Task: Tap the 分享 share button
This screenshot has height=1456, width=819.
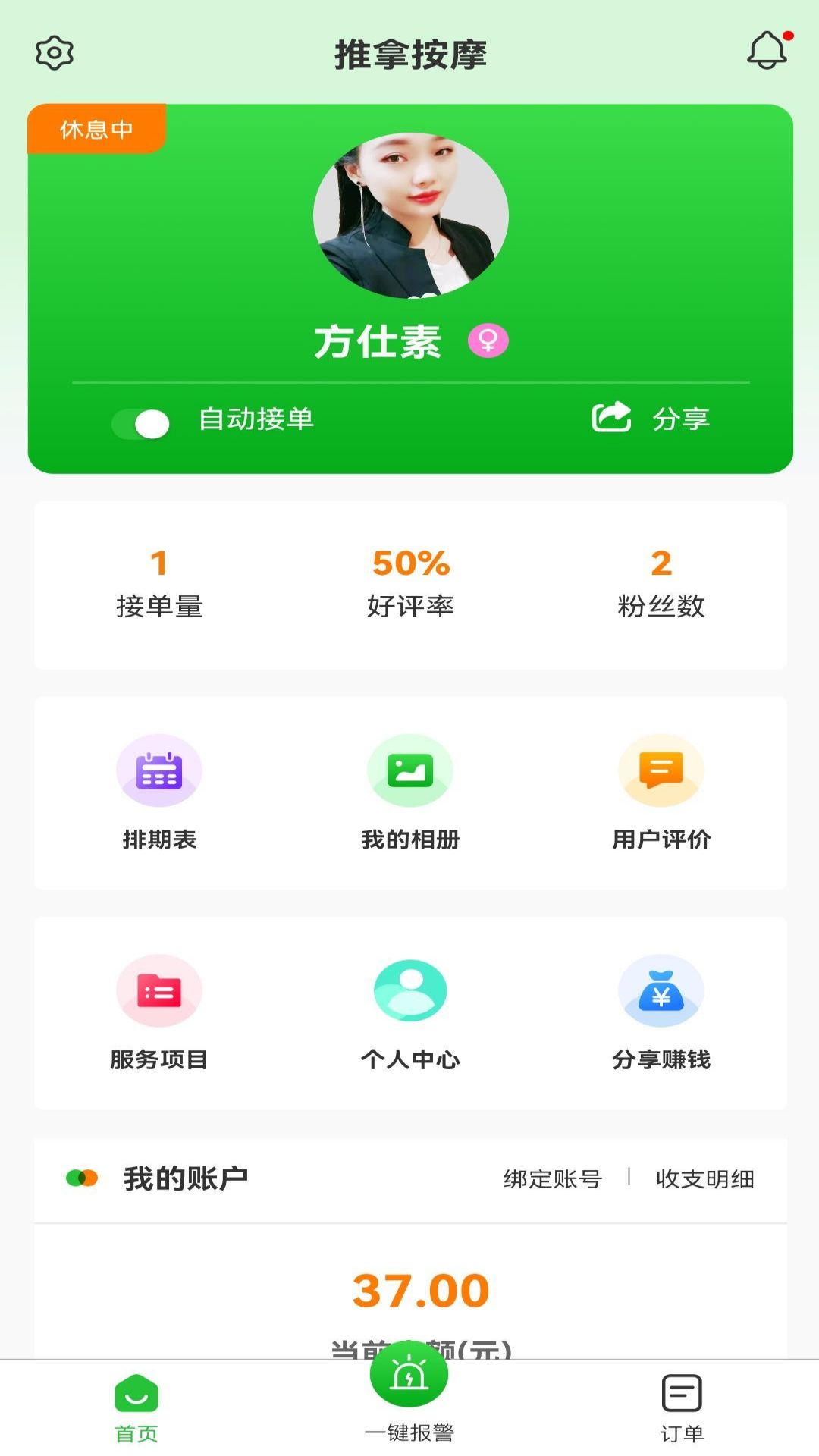Action: [651, 418]
